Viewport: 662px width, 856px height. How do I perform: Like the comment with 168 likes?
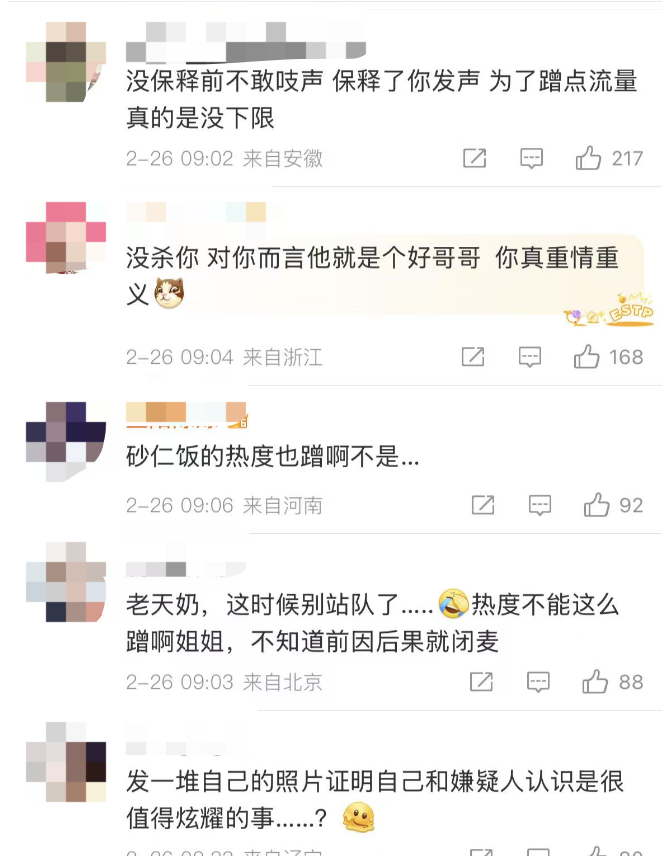(587, 357)
